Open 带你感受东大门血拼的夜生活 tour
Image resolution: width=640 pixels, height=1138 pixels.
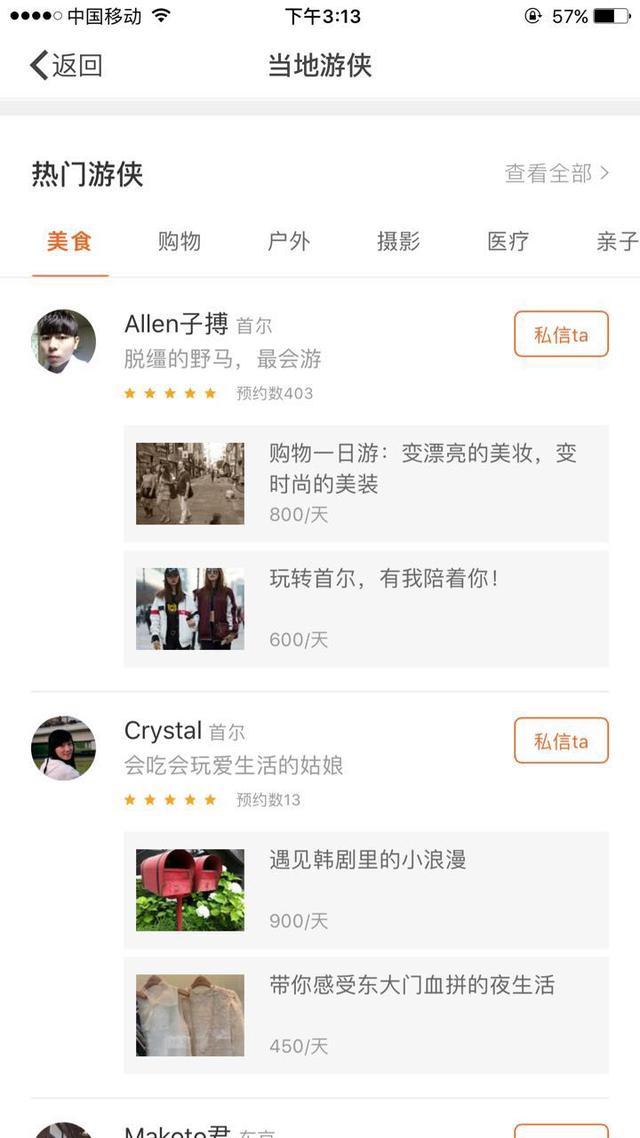point(366,1015)
